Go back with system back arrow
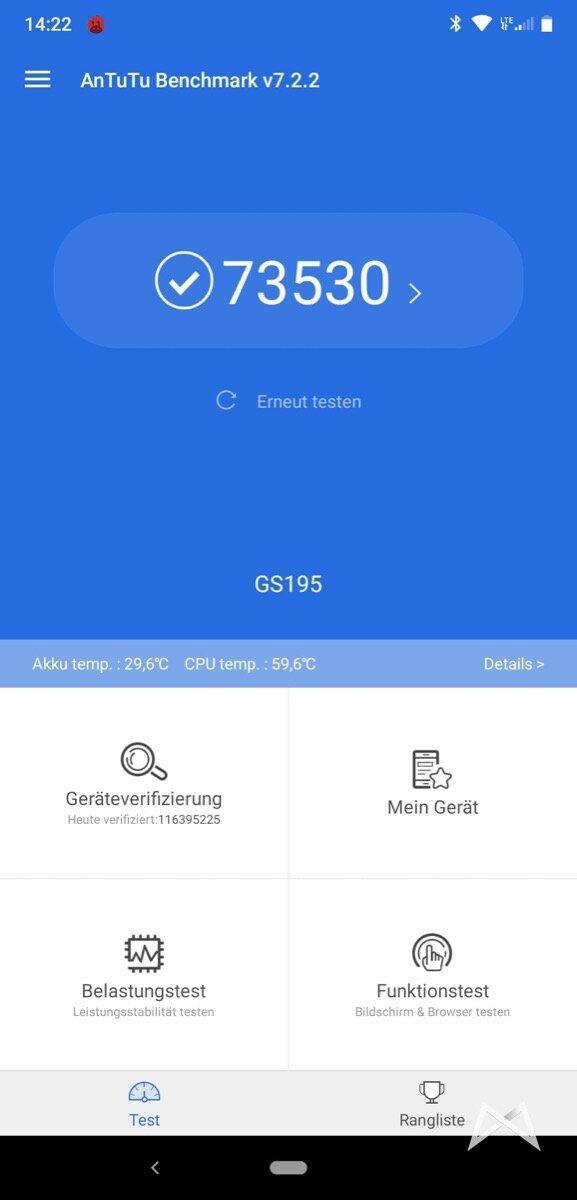The height and width of the screenshot is (1200, 577). pos(154,1167)
